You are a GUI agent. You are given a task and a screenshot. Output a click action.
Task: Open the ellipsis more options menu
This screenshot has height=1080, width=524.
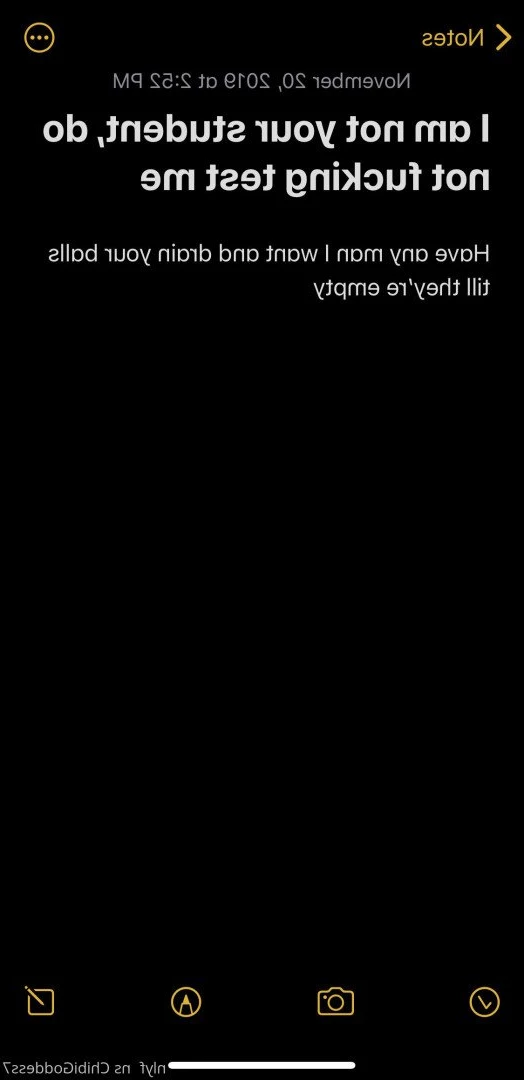coord(39,38)
